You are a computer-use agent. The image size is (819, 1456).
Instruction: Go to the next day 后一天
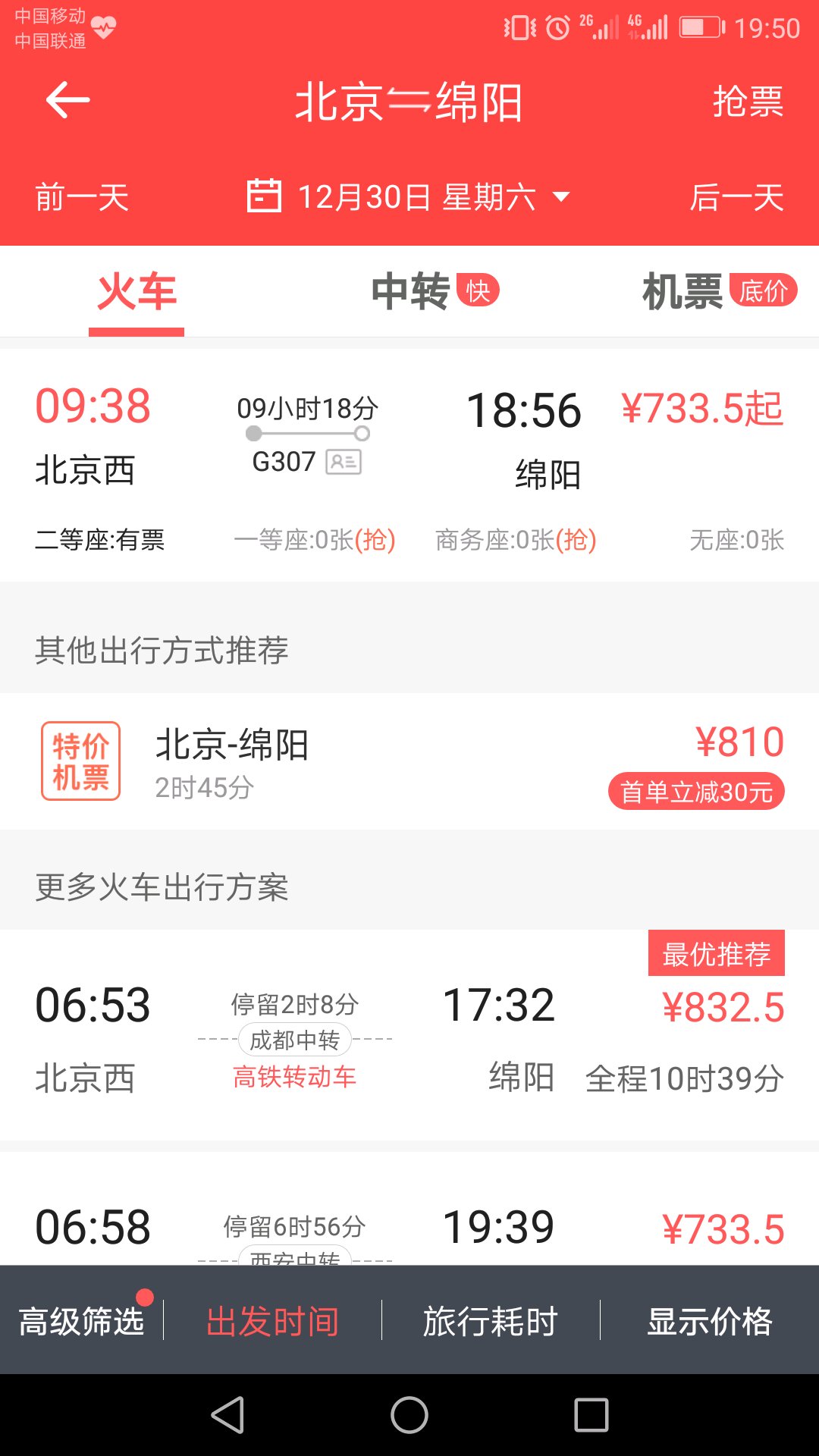coord(736,198)
